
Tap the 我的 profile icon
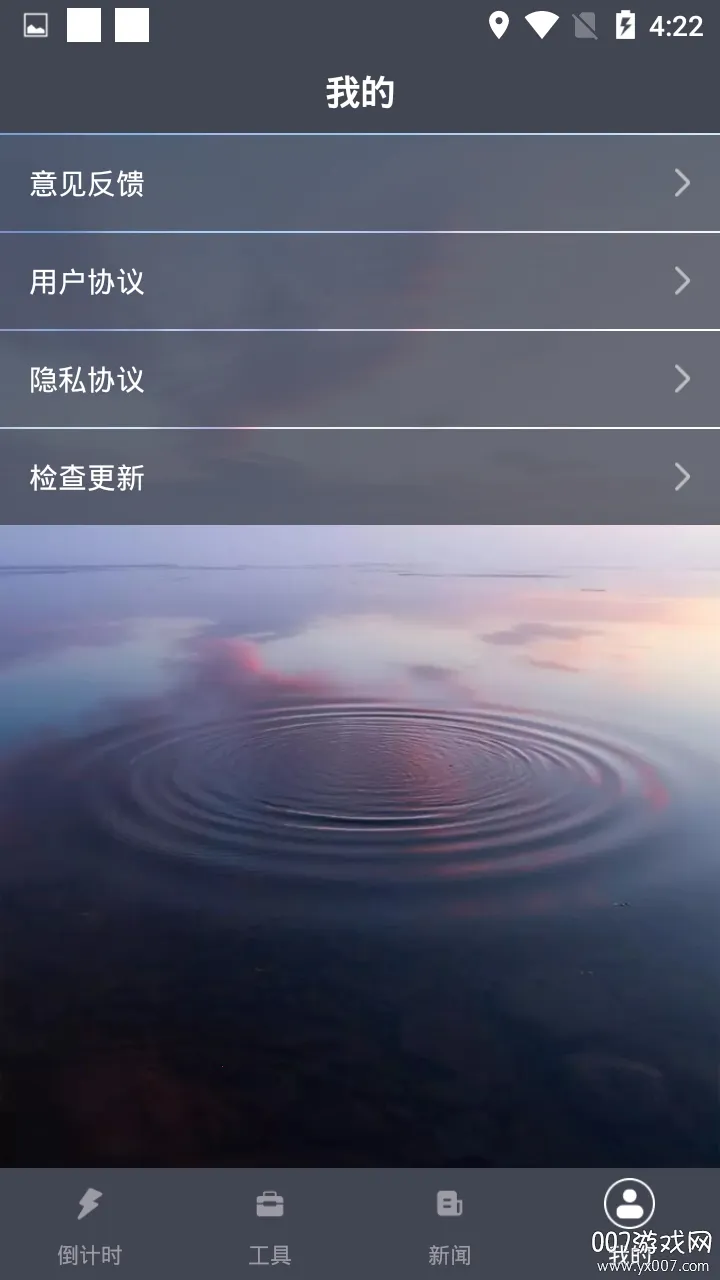click(629, 1203)
